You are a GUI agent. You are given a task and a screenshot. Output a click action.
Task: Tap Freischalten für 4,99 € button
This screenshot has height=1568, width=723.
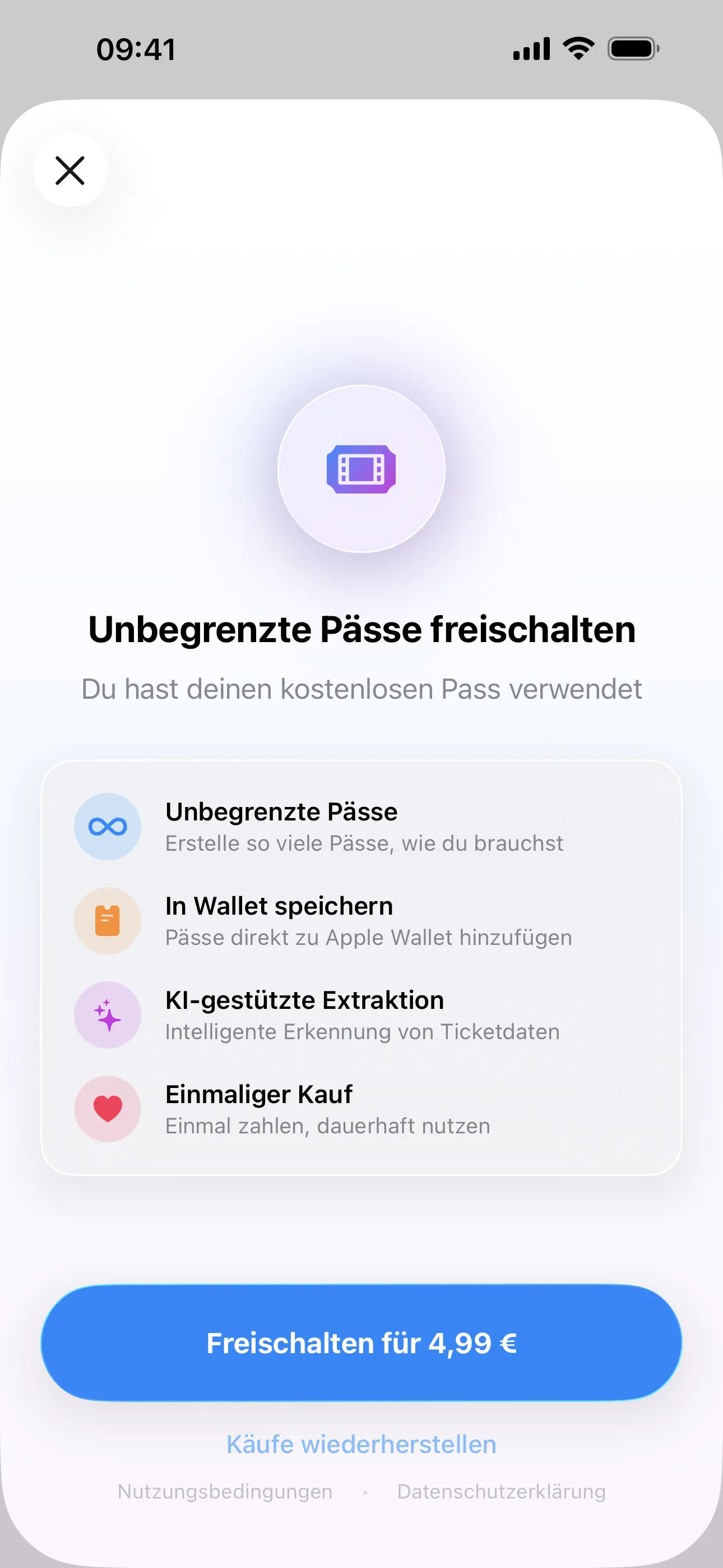[361, 1343]
